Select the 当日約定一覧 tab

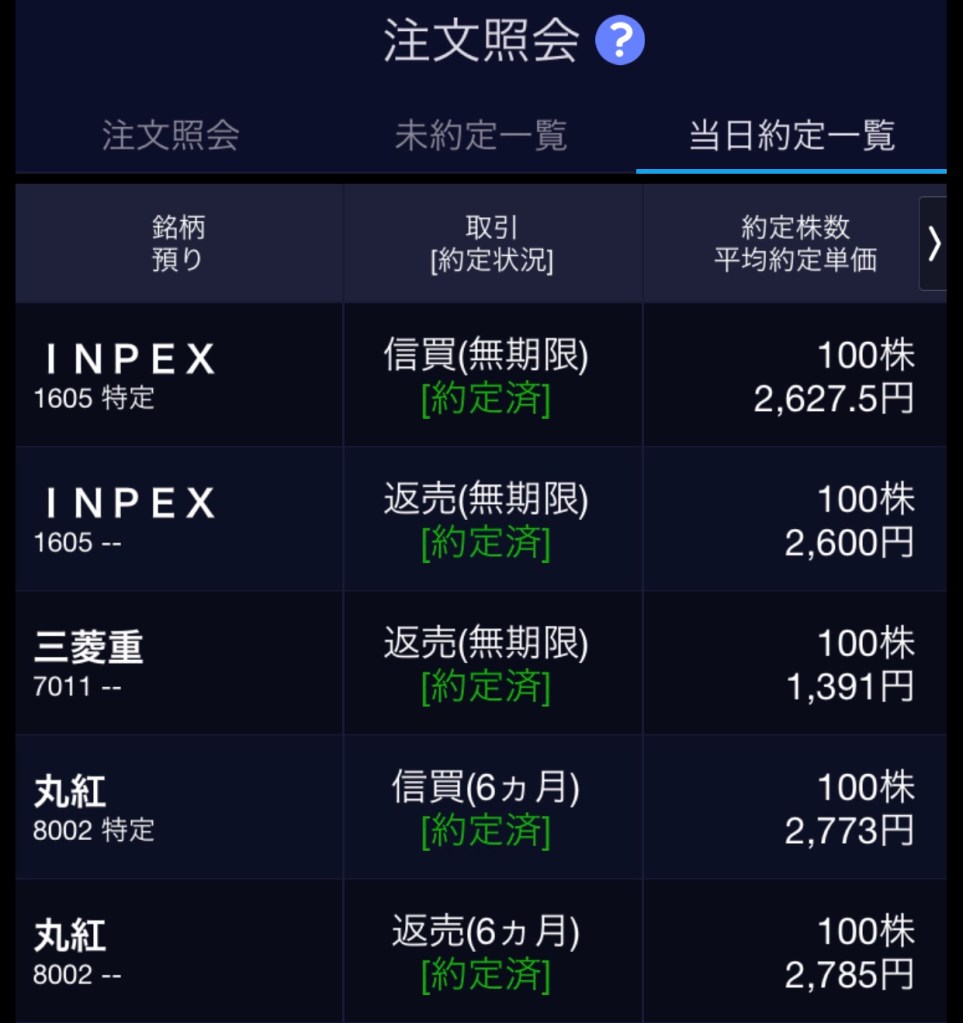point(791,135)
